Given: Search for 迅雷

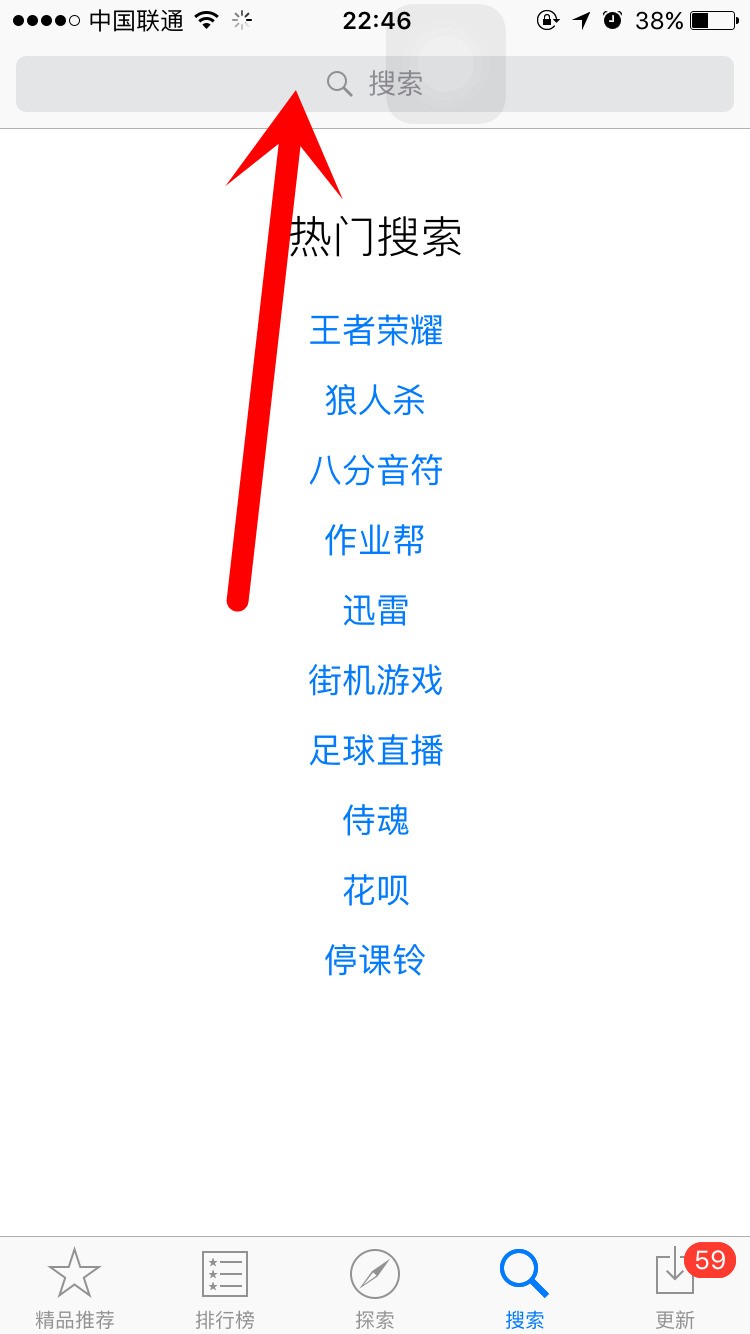Looking at the screenshot, I should click(x=375, y=611).
